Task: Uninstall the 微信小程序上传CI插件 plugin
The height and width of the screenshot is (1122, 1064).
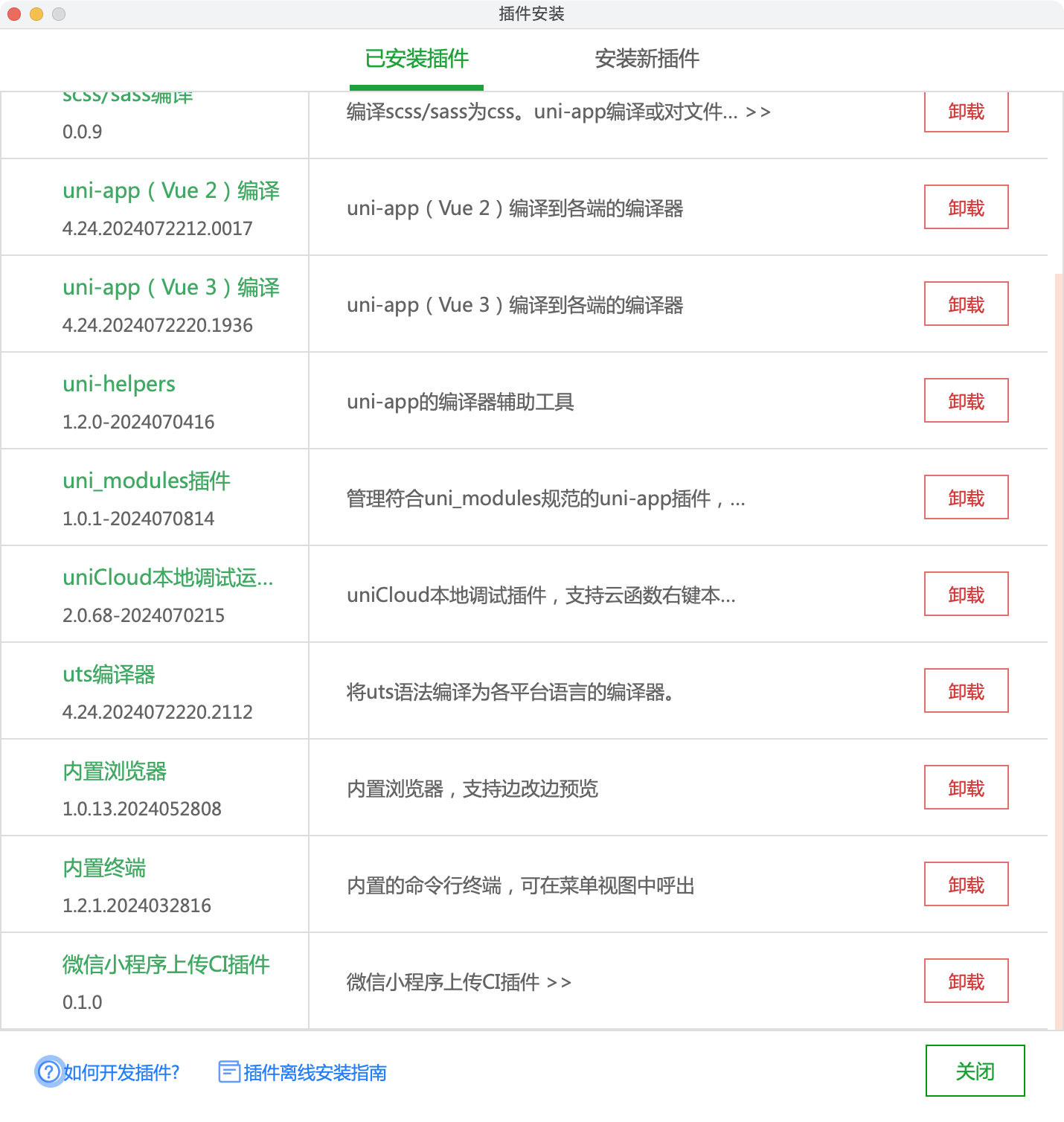Action: (x=966, y=981)
